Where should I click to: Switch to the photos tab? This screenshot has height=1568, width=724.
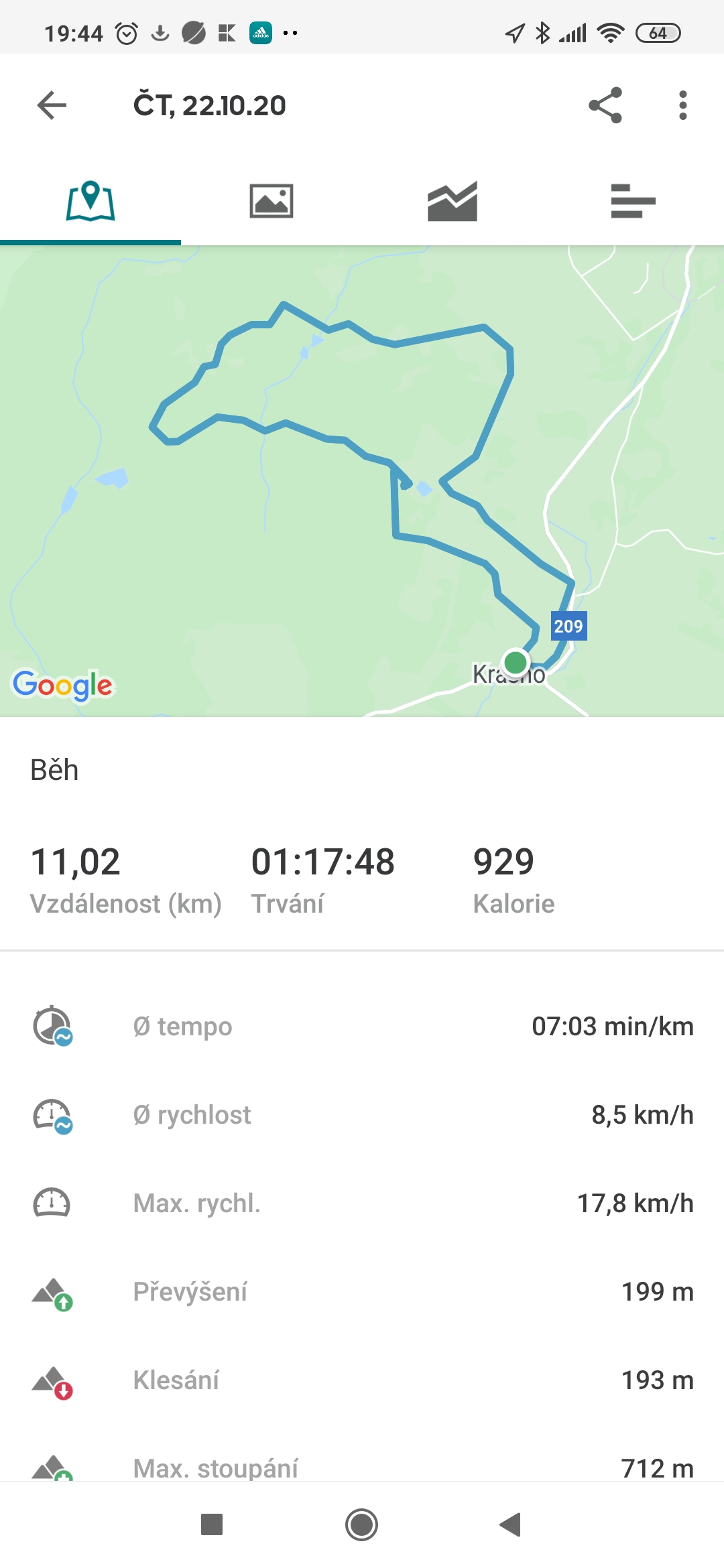click(271, 201)
